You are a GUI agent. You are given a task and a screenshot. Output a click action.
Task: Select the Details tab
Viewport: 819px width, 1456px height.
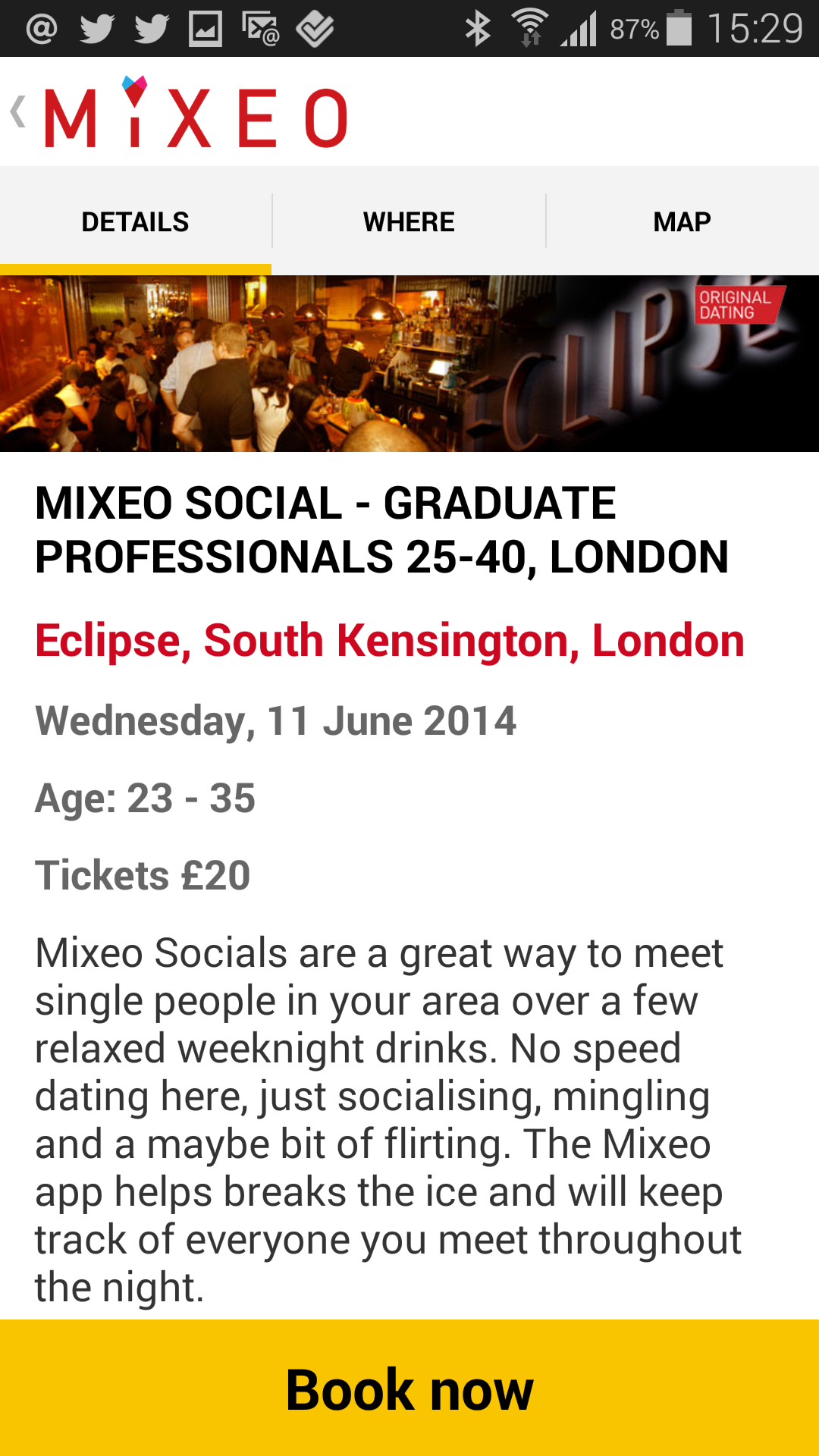coord(136,221)
